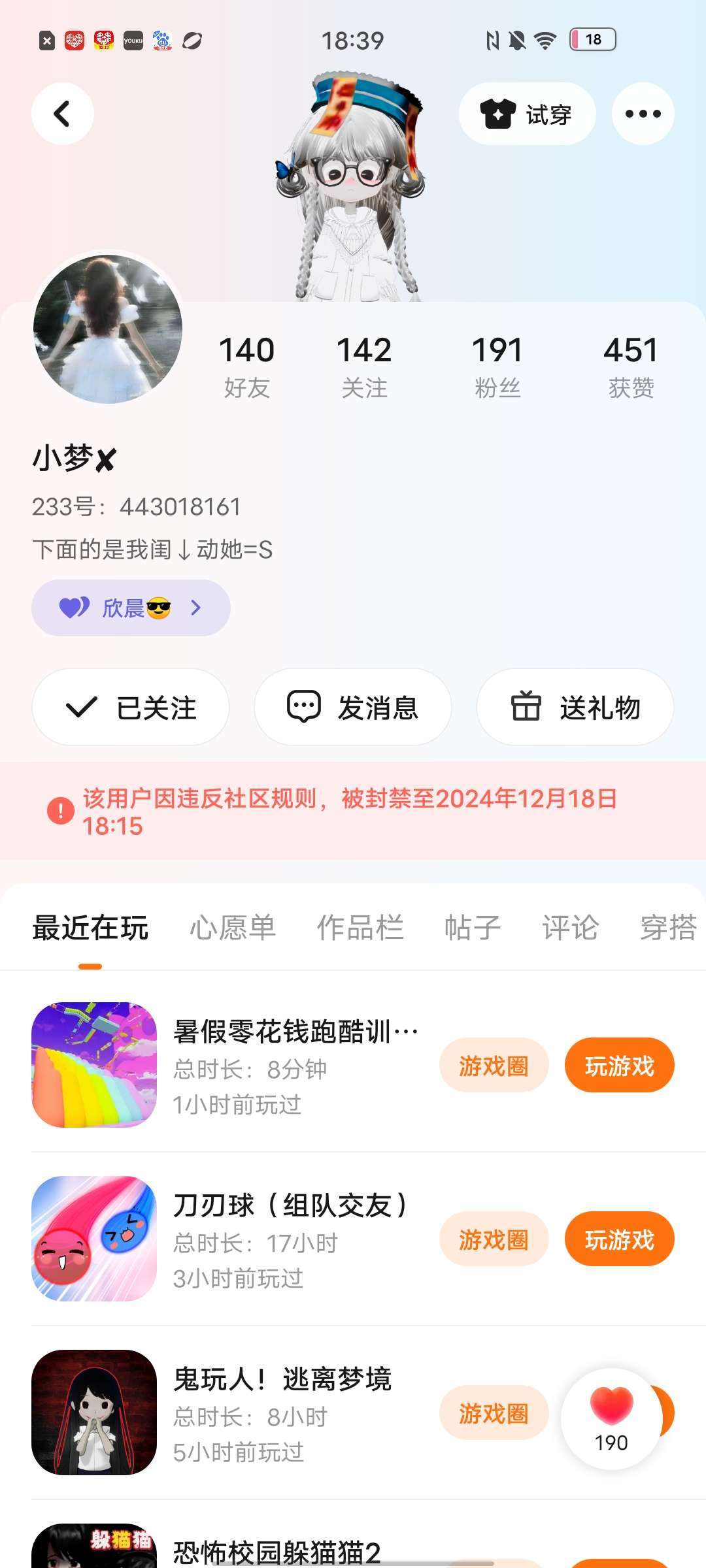The image size is (706, 1568).
Task: Unfollow via the 已关注 button
Action: [x=131, y=708]
